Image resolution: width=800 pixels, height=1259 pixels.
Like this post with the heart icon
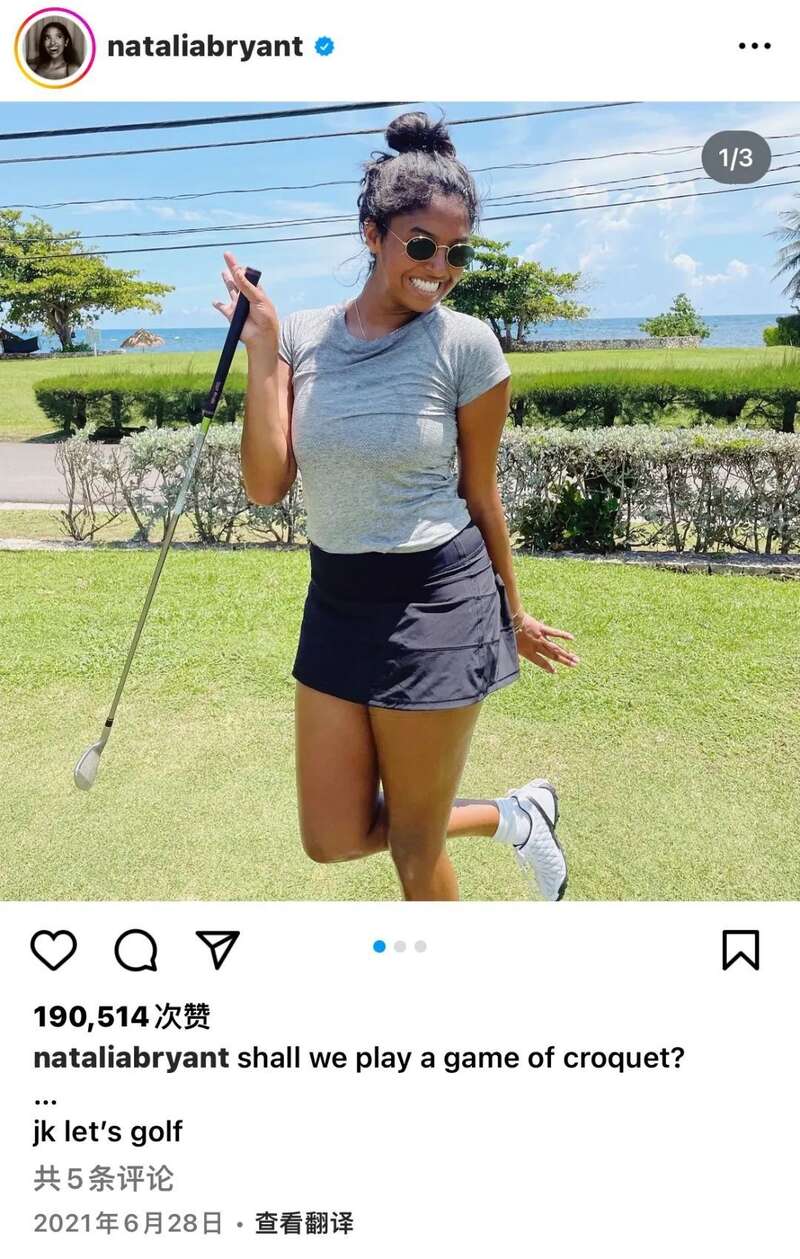coord(54,950)
